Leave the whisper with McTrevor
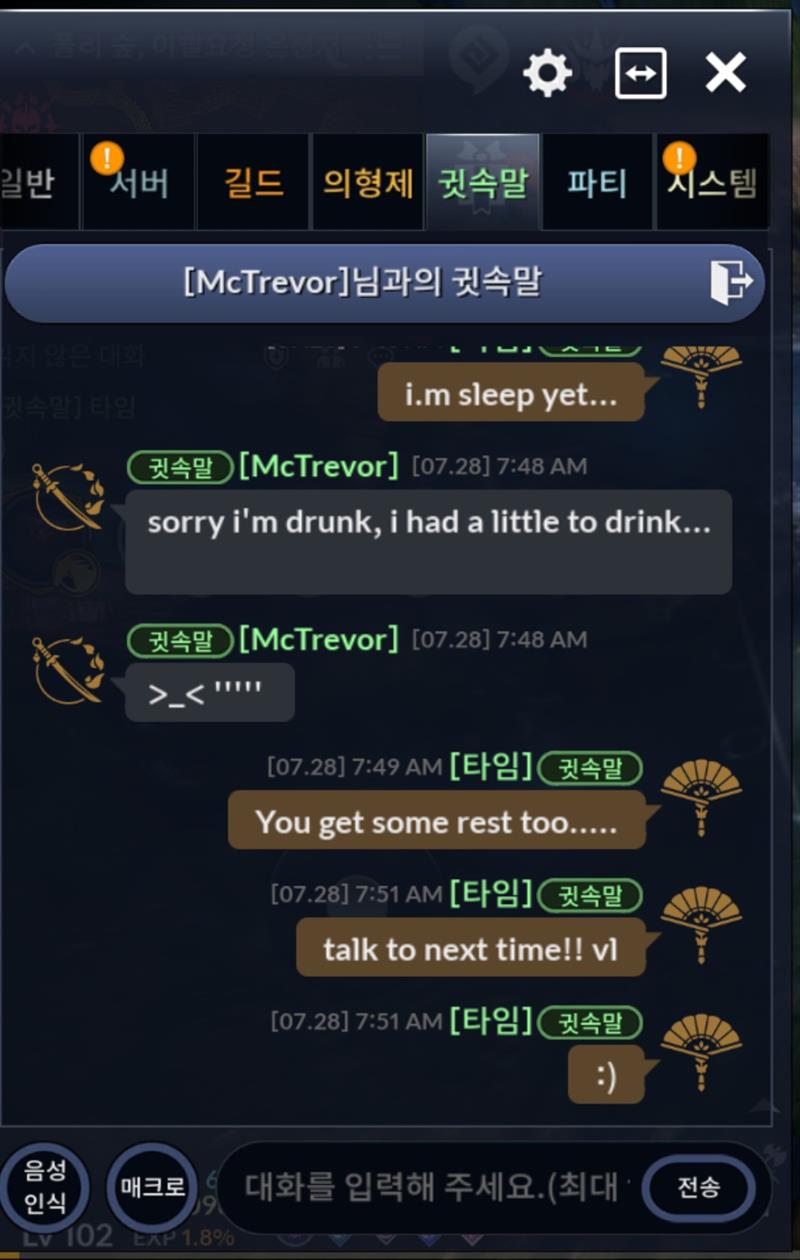The width and height of the screenshot is (800, 1260). [731, 282]
